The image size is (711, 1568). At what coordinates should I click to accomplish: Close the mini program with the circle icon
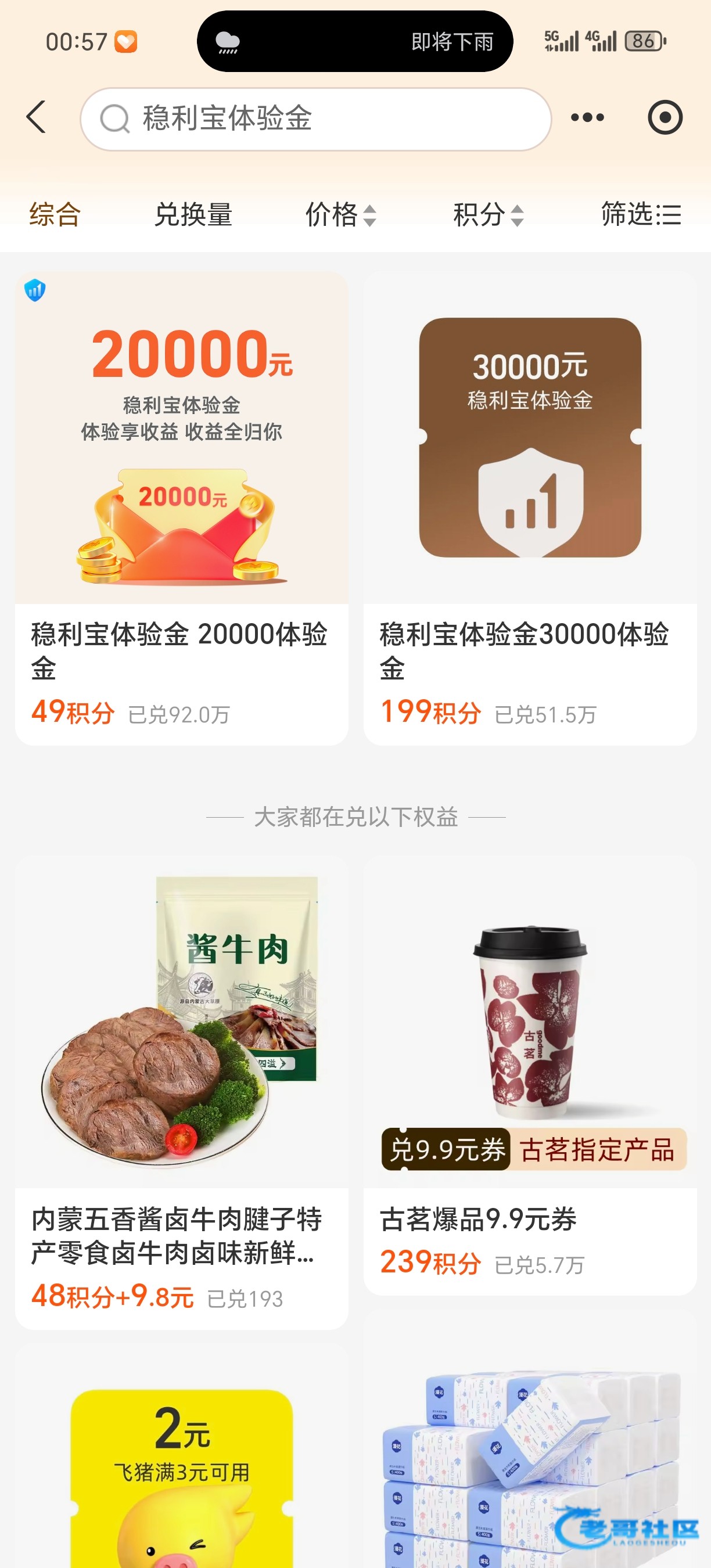pyautogui.click(x=665, y=117)
